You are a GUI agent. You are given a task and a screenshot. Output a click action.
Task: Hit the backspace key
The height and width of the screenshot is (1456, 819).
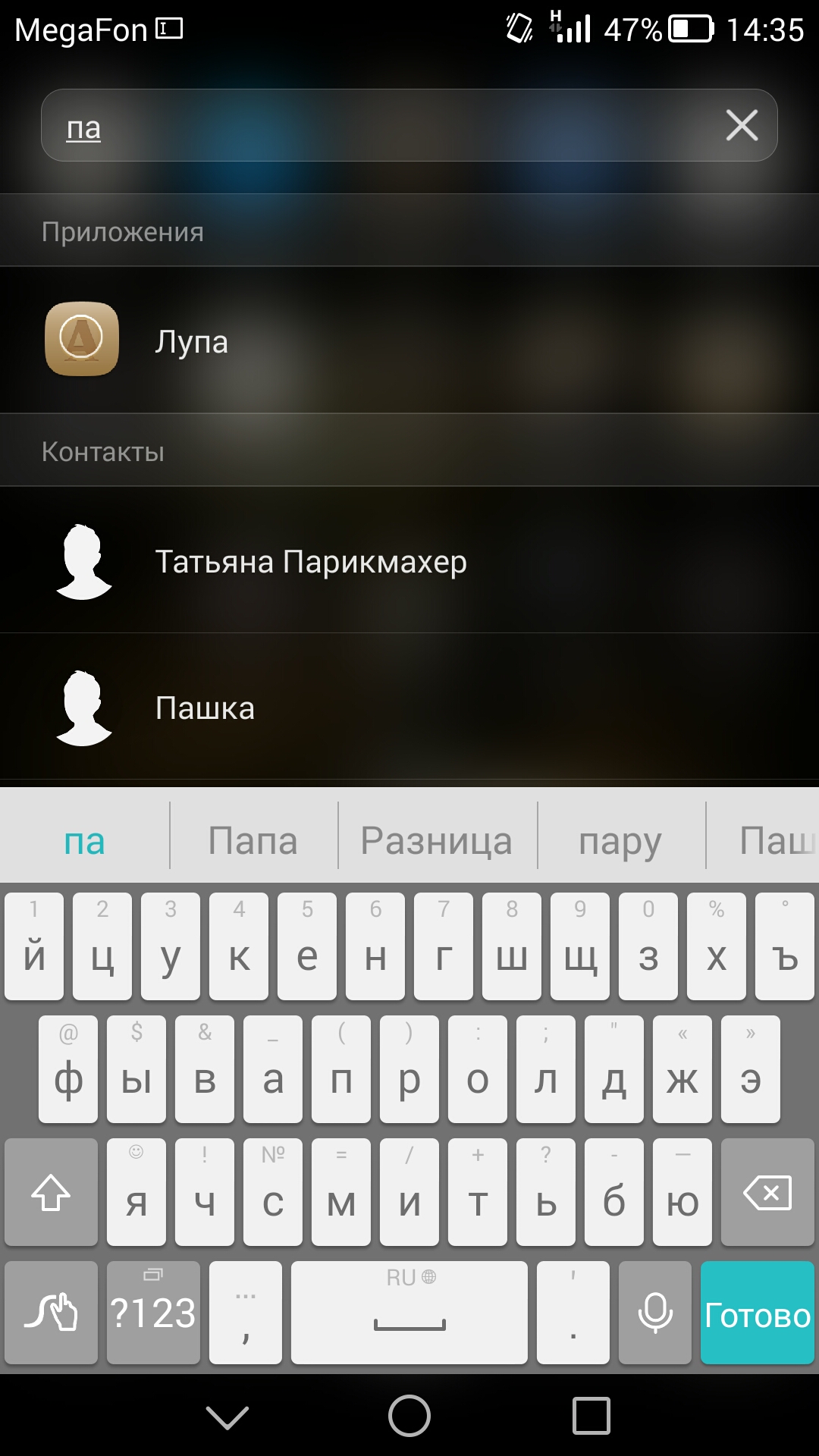click(x=767, y=1192)
